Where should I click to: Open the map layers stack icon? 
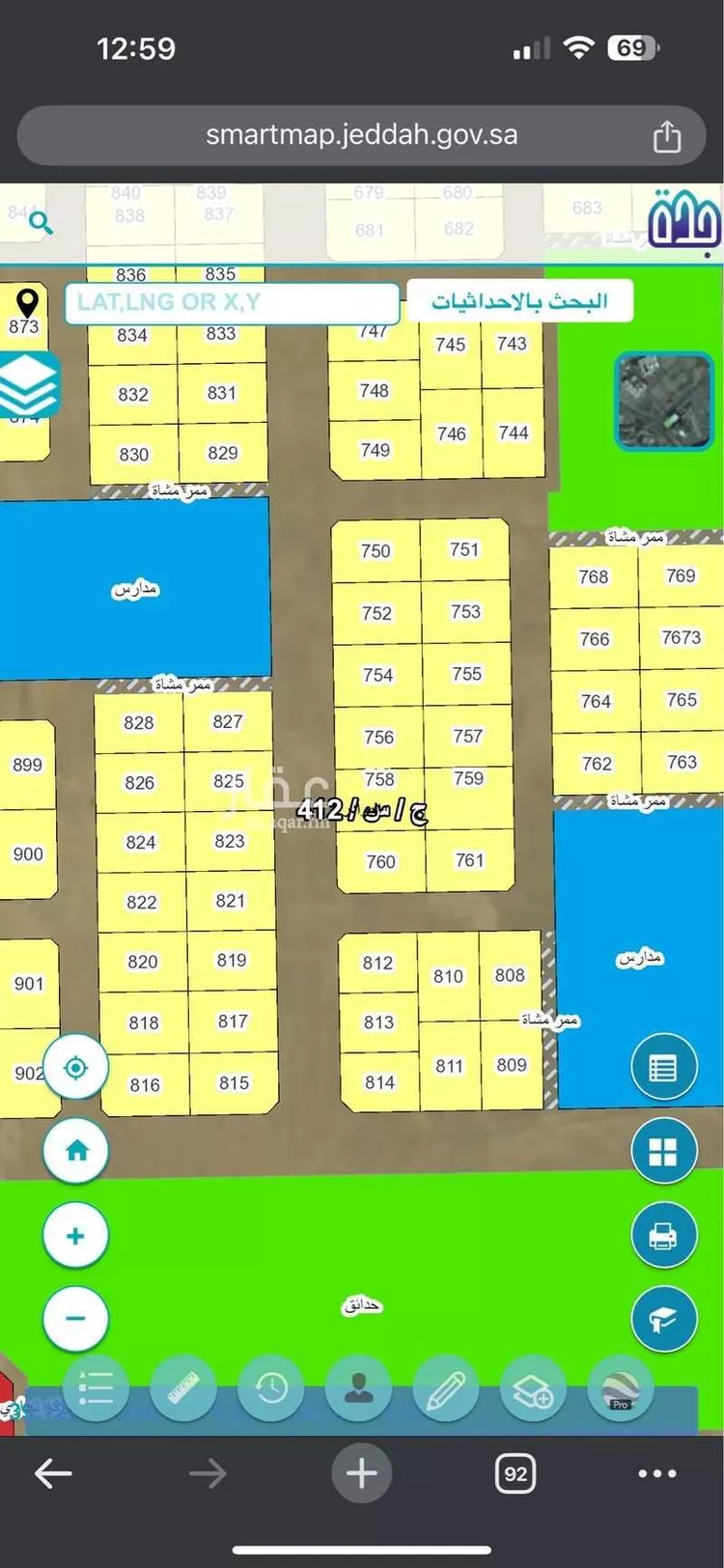coord(29,384)
